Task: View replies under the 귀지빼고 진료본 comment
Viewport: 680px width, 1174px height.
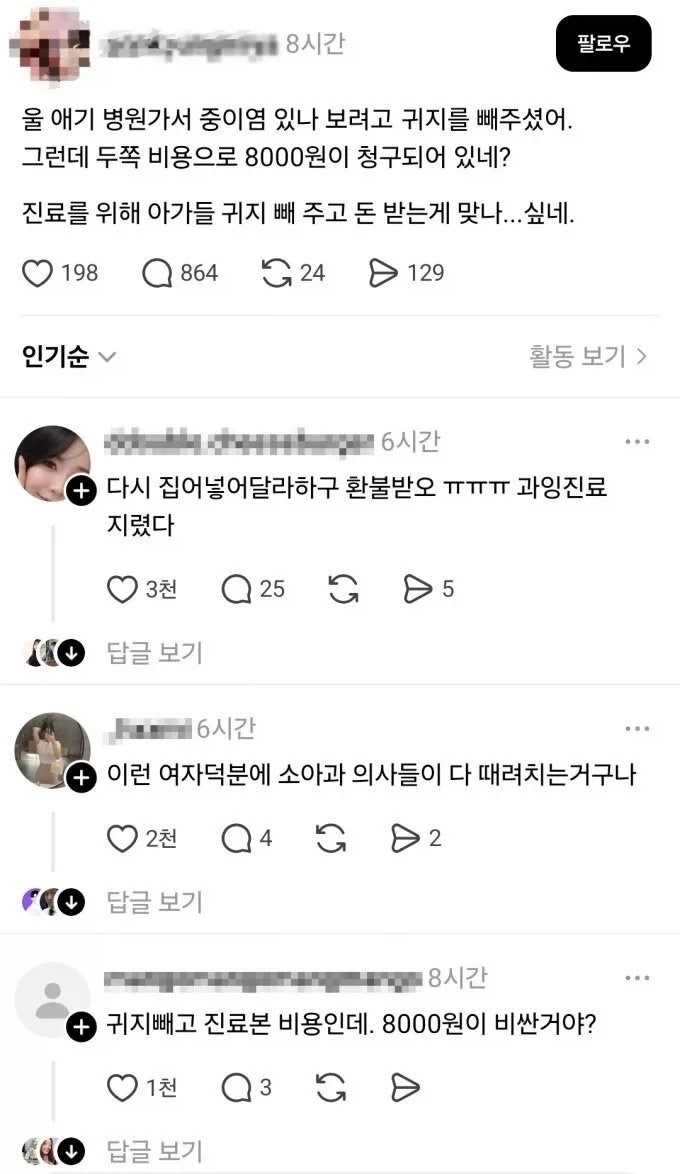Action: [x=154, y=1150]
